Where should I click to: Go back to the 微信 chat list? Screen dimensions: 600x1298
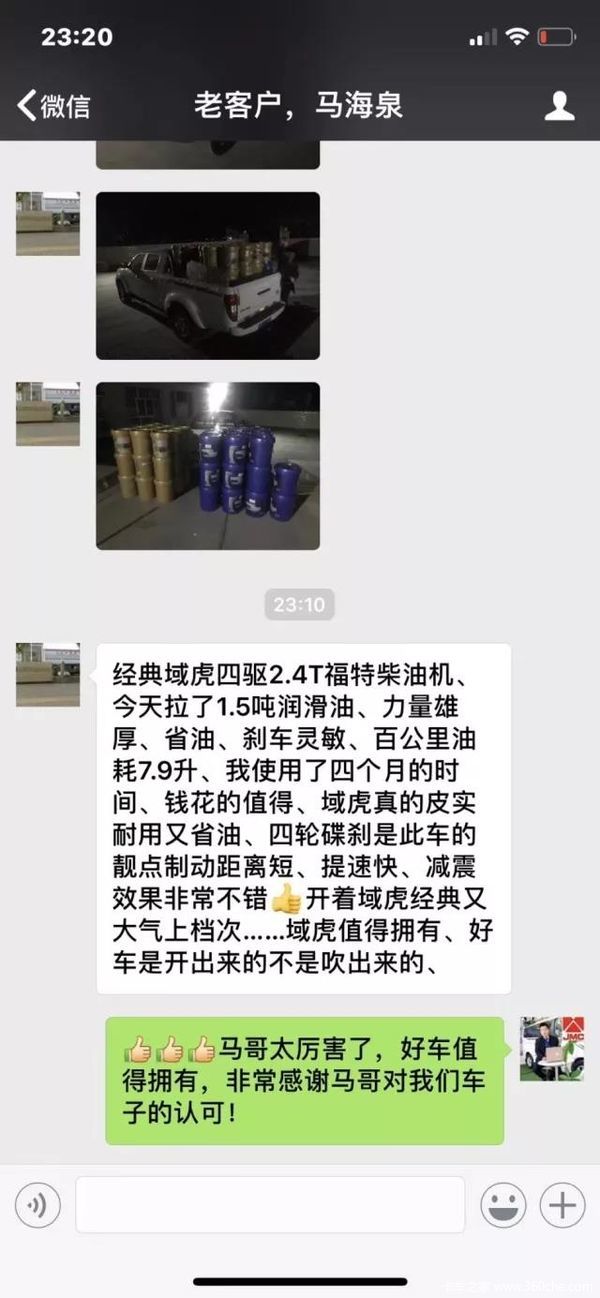click(x=54, y=105)
